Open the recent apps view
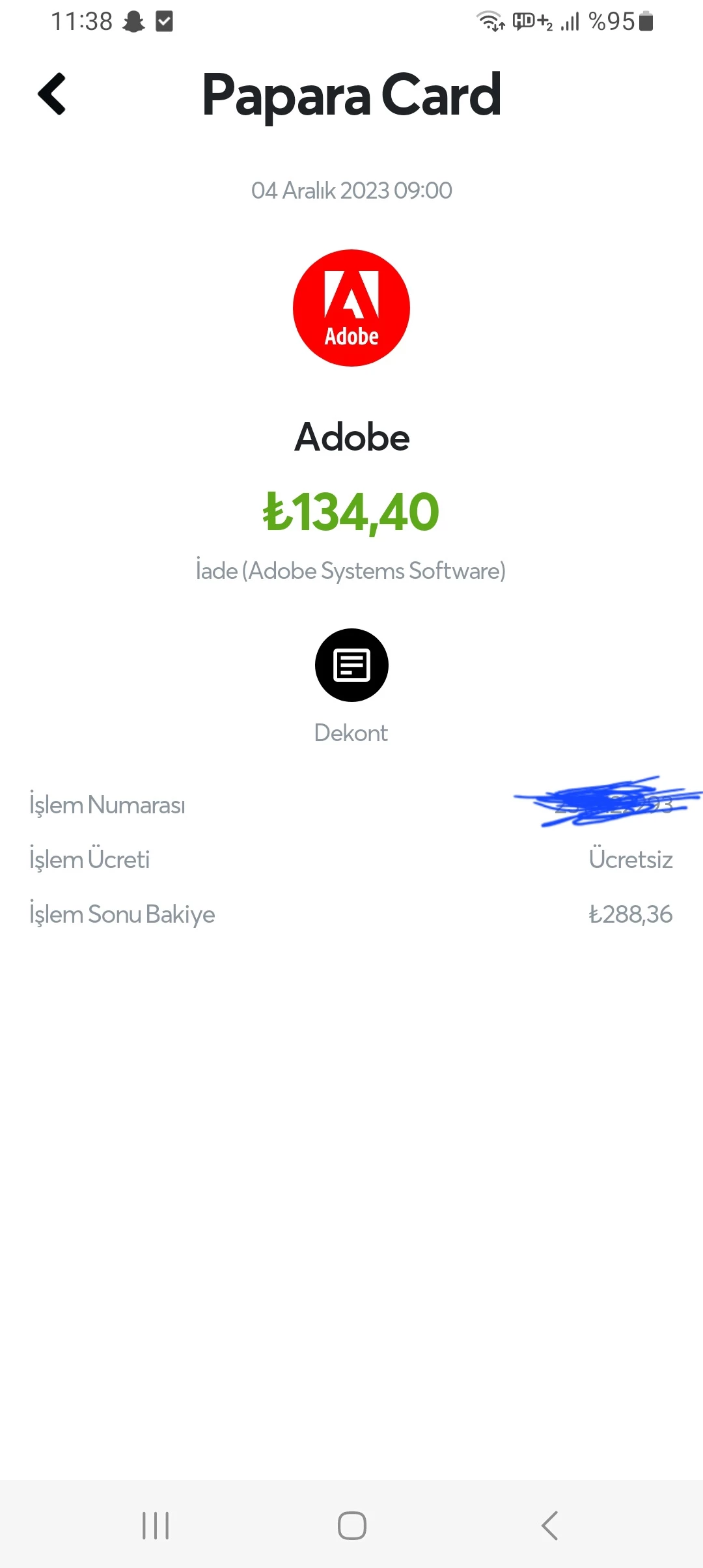The width and height of the screenshot is (703, 1568). (x=156, y=1525)
